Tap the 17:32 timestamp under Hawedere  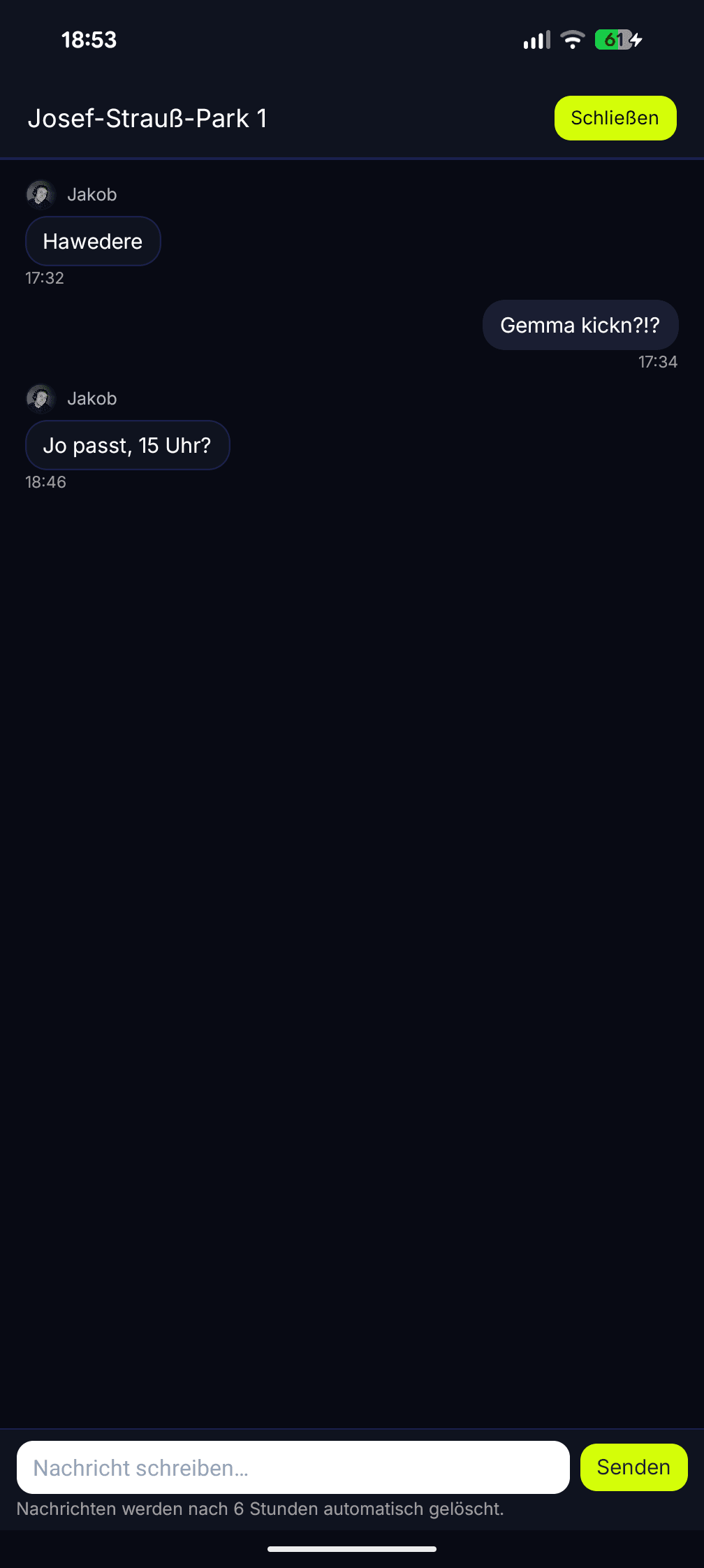45,277
